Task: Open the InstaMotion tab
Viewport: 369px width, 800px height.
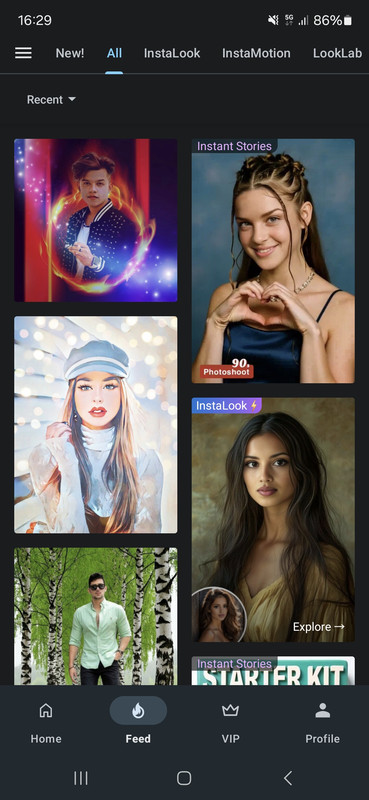Action: pos(256,53)
